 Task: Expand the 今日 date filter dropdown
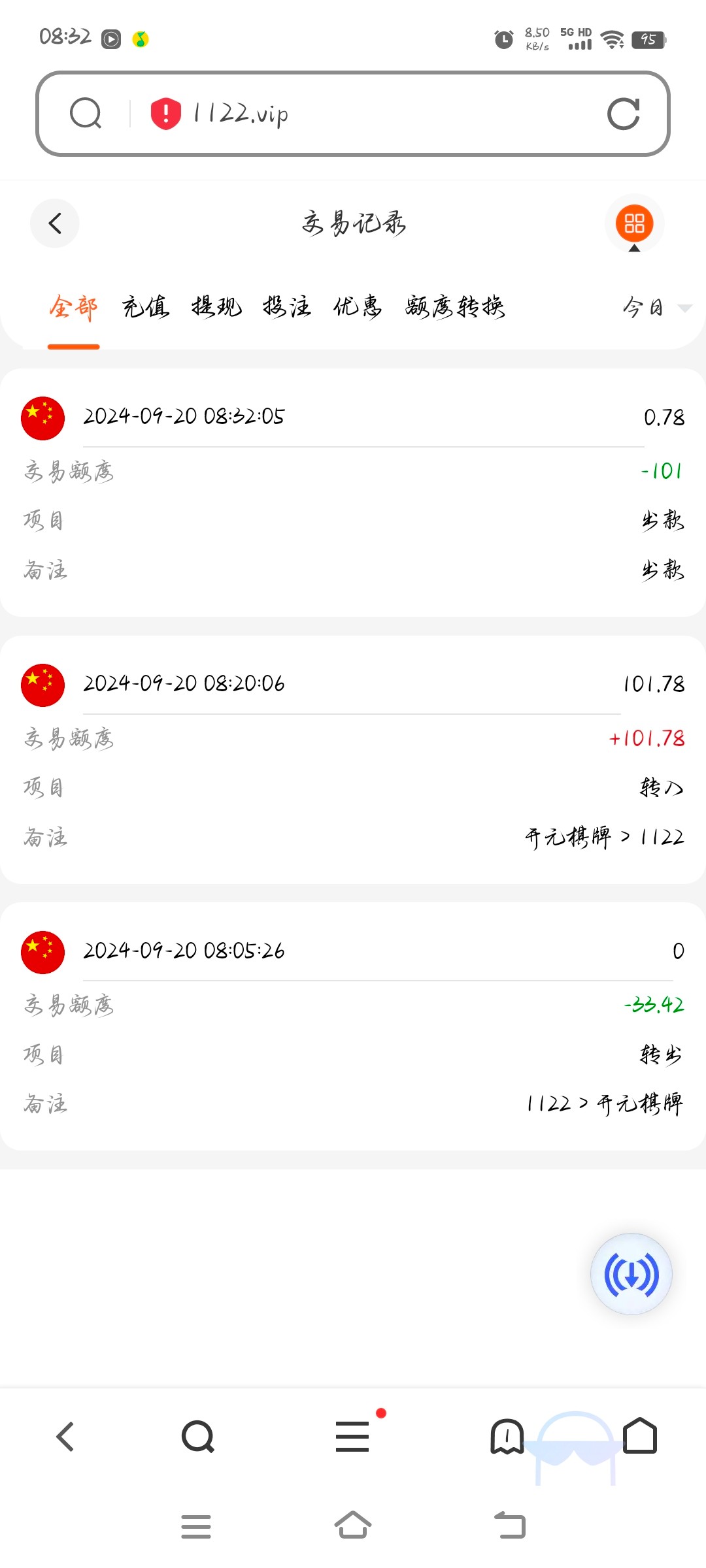655,306
